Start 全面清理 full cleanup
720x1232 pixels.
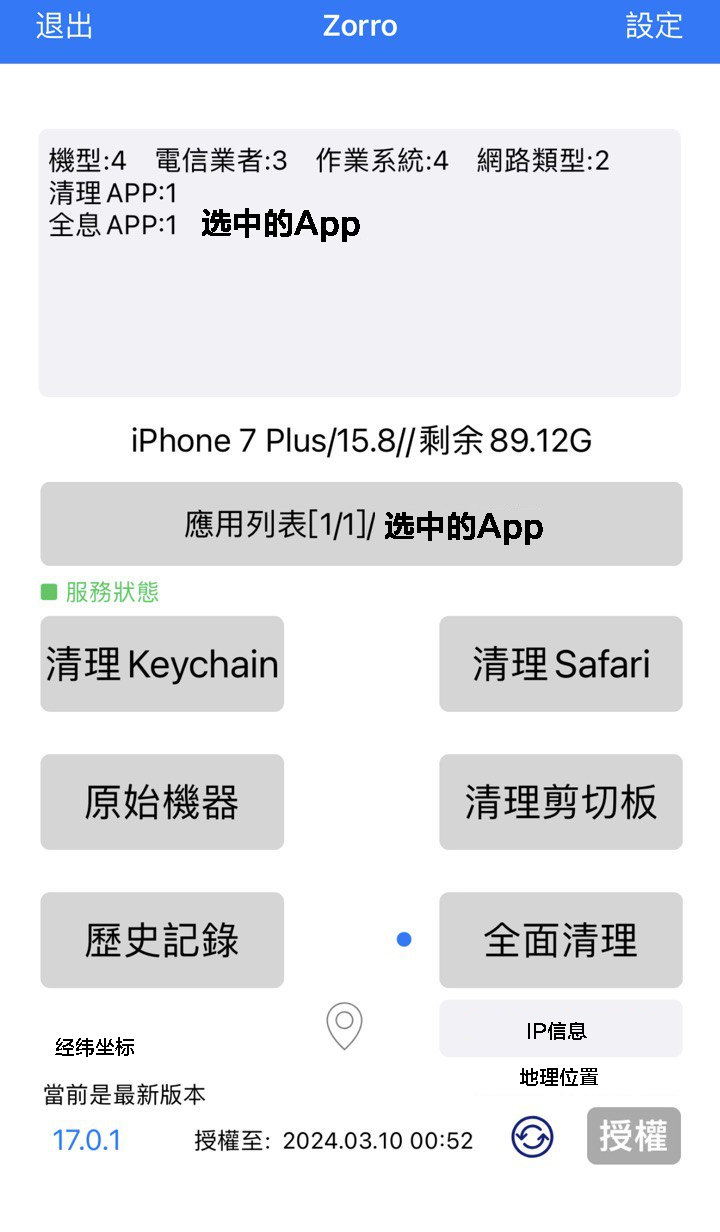coord(561,940)
